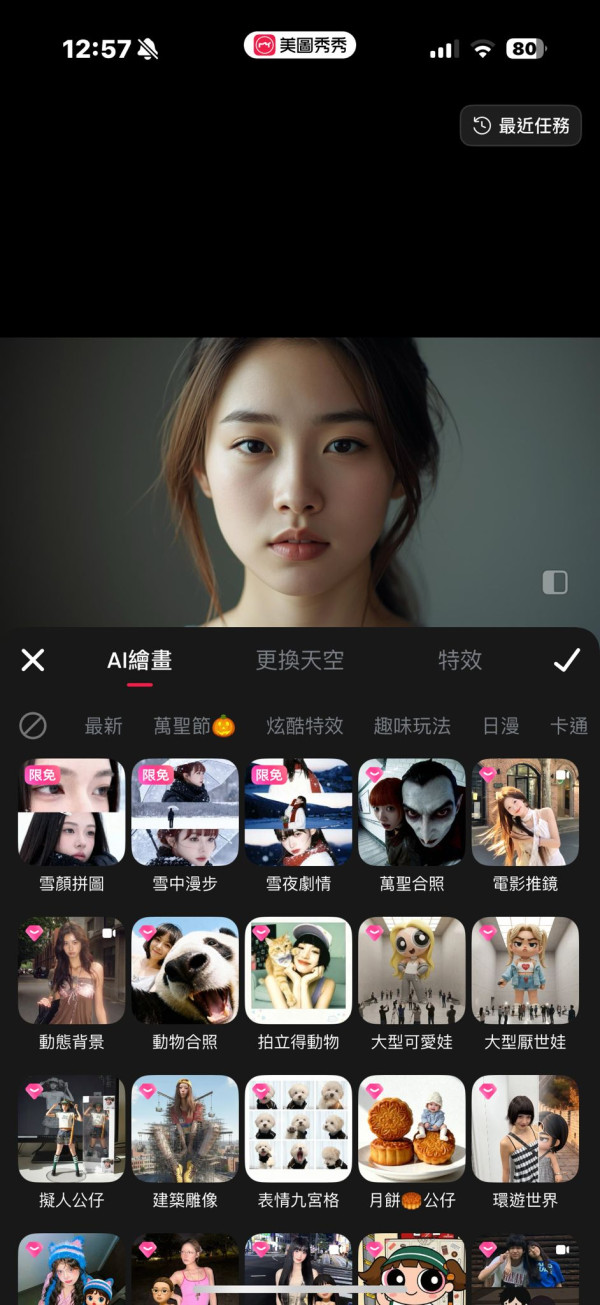The image size is (600, 1305).
Task: Remove the effect with the none icon
Action: coord(33,726)
